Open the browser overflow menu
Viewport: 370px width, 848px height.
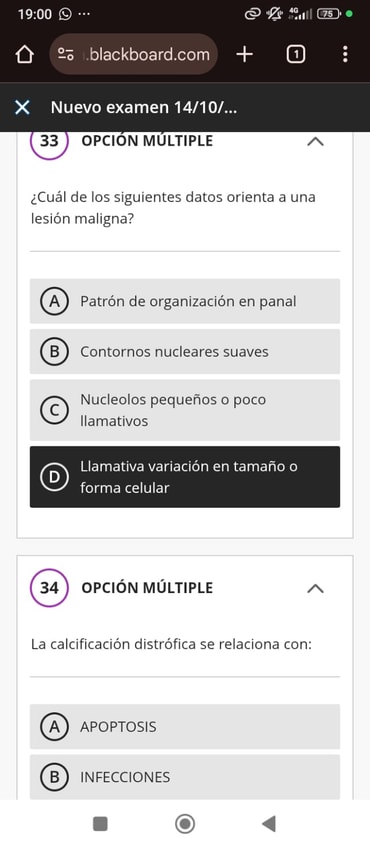(x=345, y=54)
